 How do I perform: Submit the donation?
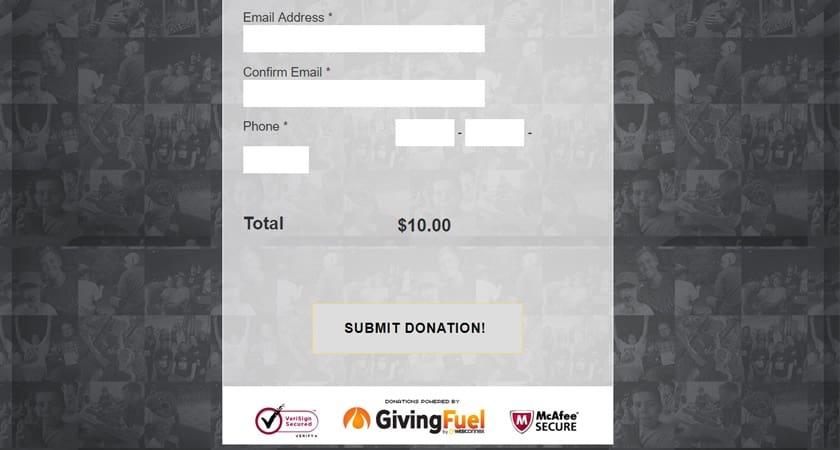(x=417, y=328)
